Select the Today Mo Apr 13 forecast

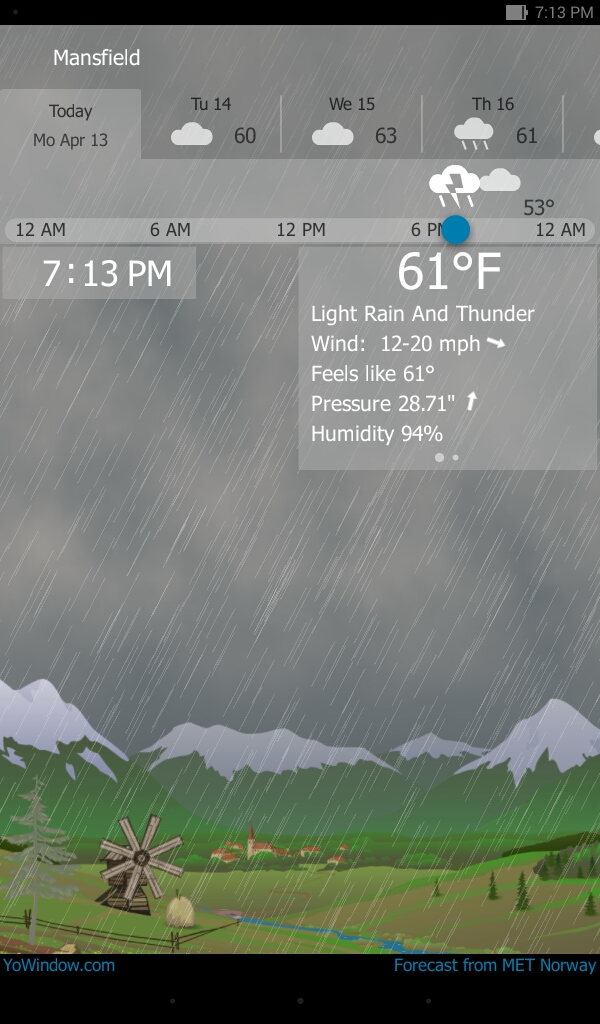tap(70, 125)
